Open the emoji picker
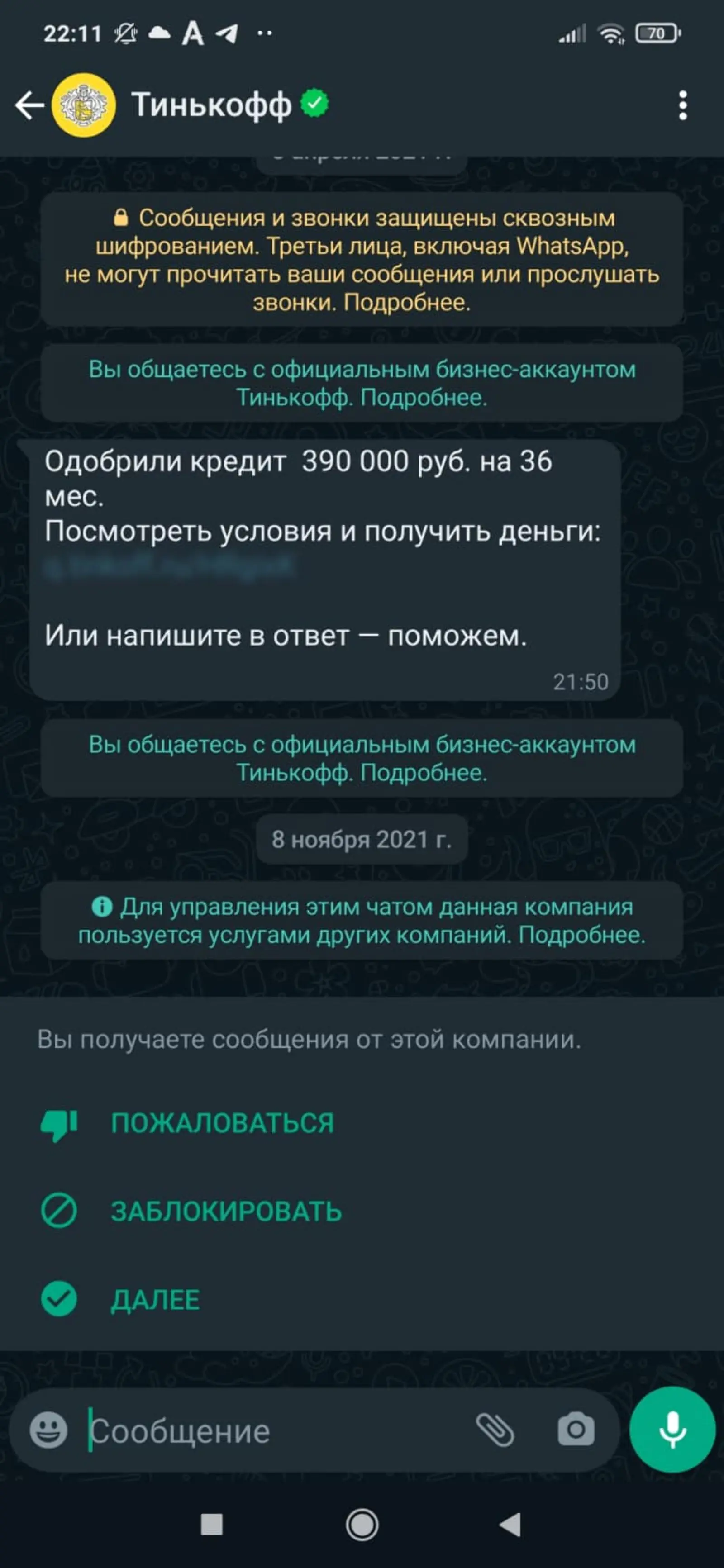 point(49,1430)
